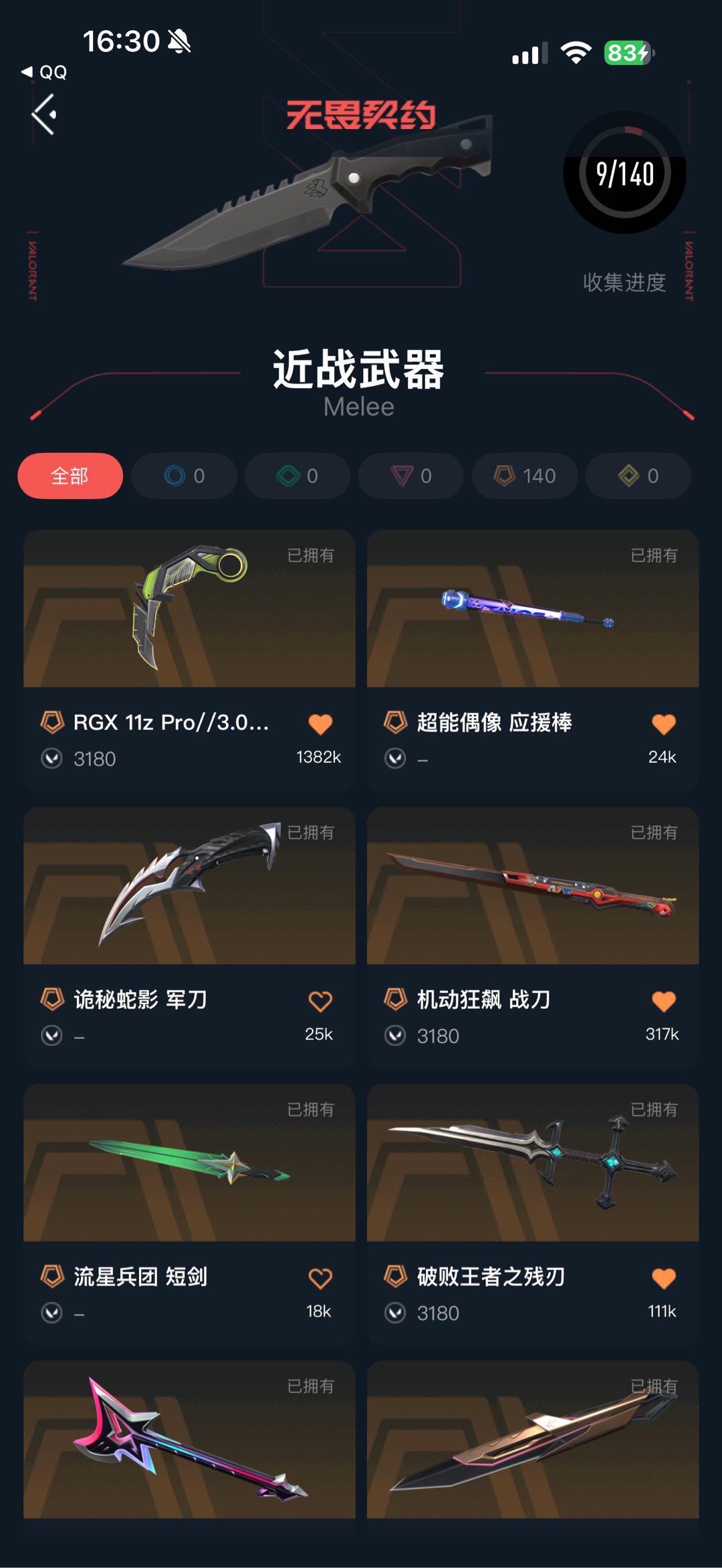Image resolution: width=722 pixels, height=1568 pixels.
Task: Filter by the yellow diamond tier
Action: (638, 476)
